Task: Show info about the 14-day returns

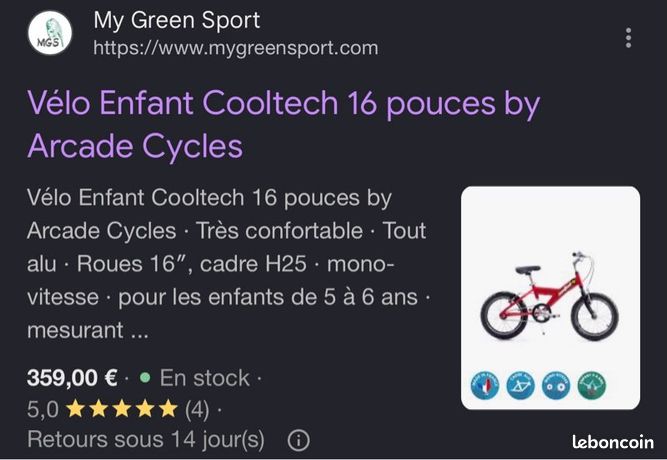Action: pos(299,440)
